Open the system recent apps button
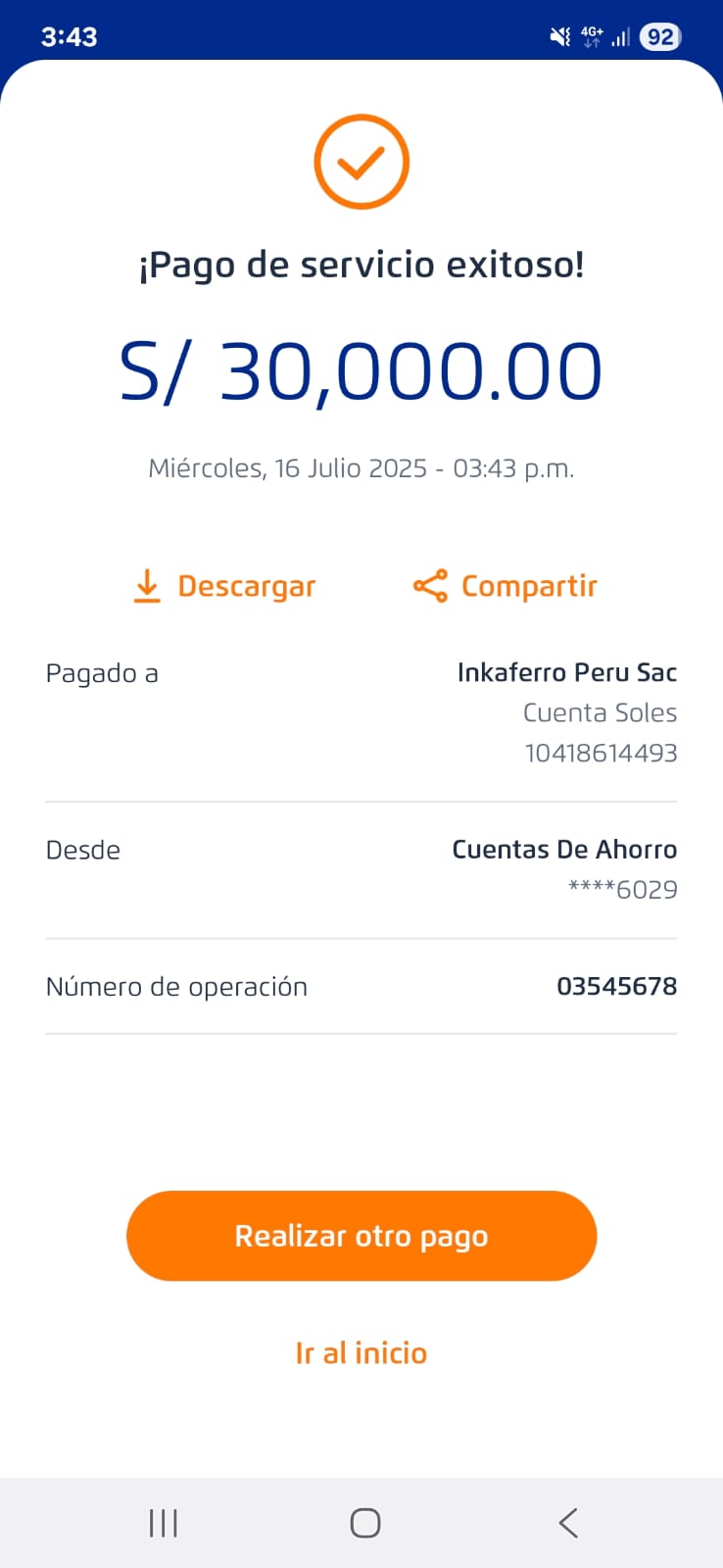This screenshot has height=1568, width=723. tap(163, 1523)
